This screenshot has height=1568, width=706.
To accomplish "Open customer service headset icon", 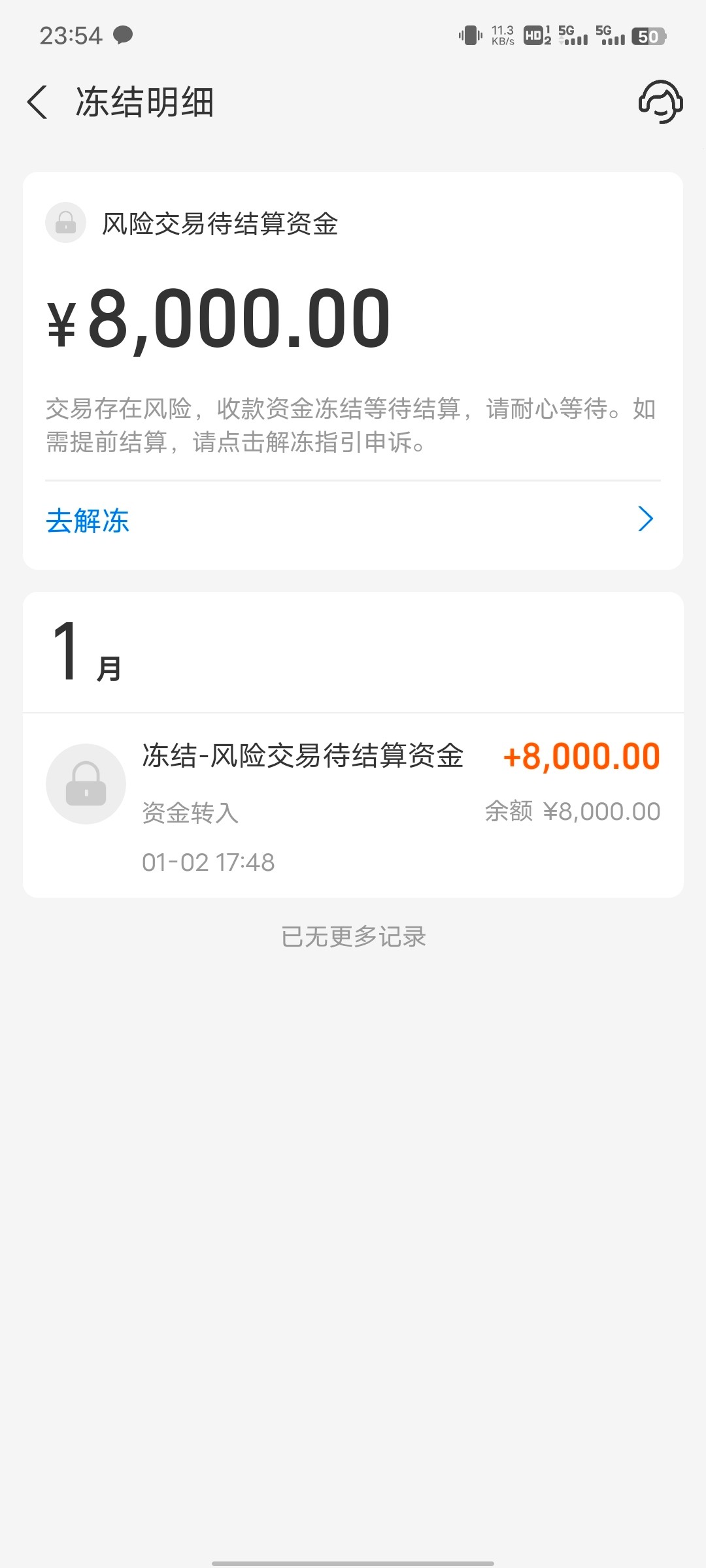I will [660, 102].
